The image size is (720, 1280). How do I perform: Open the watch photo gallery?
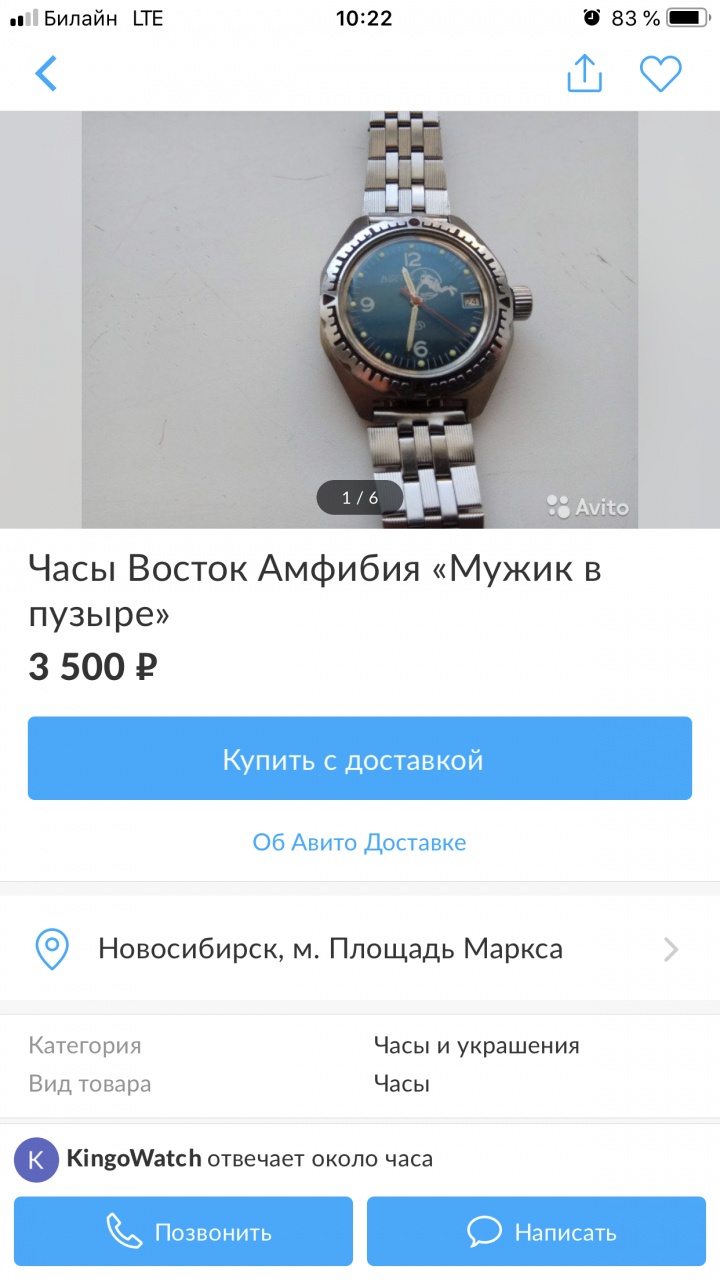coord(360,320)
